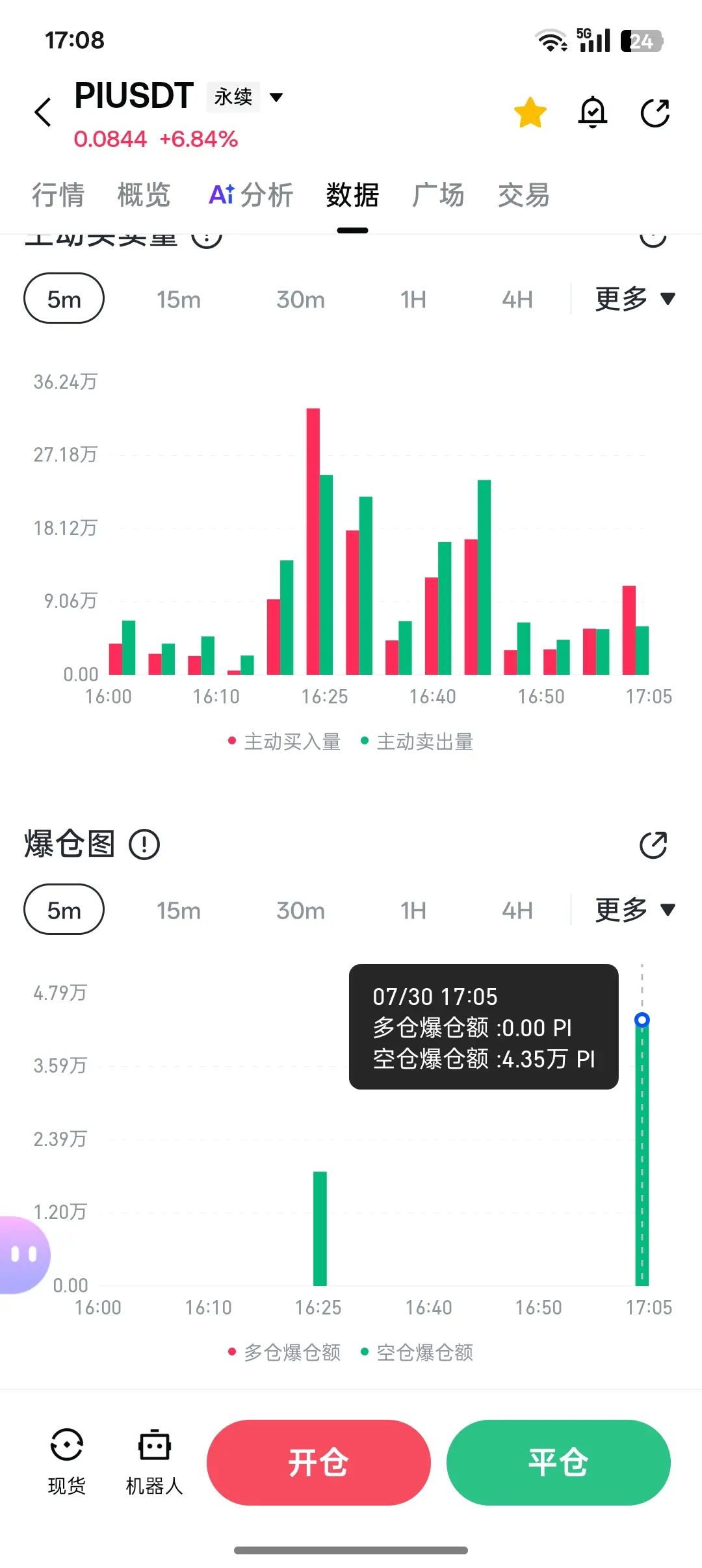Select 15m interval for buy/sell volume chart
The image size is (702, 1568).
pyautogui.click(x=178, y=299)
